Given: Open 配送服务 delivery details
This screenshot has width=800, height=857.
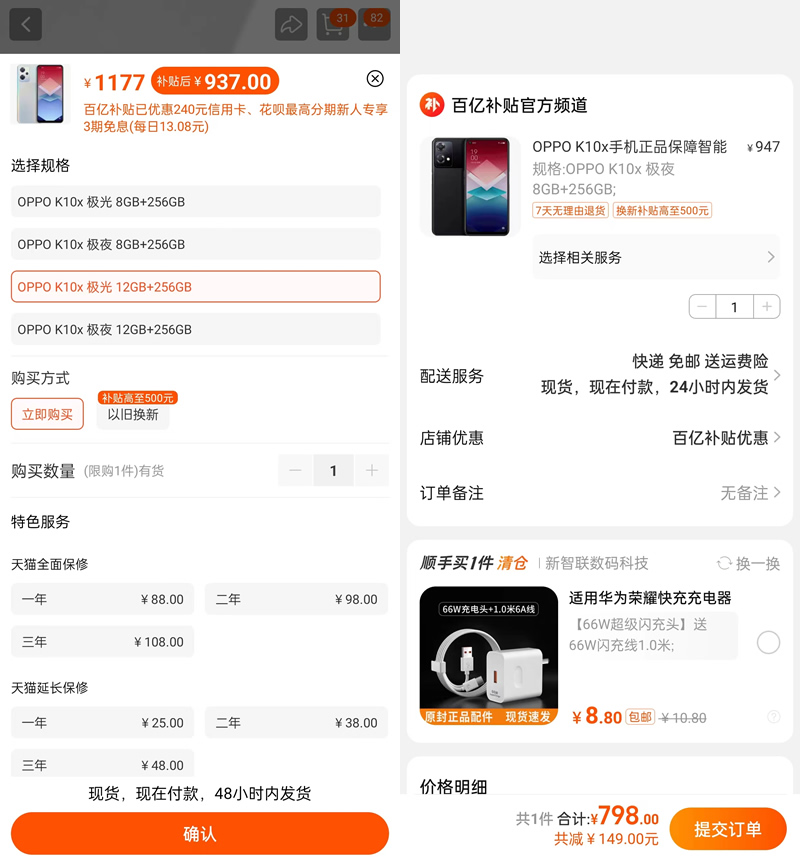Looking at the screenshot, I should pyautogui.click(x=600, y=376).
